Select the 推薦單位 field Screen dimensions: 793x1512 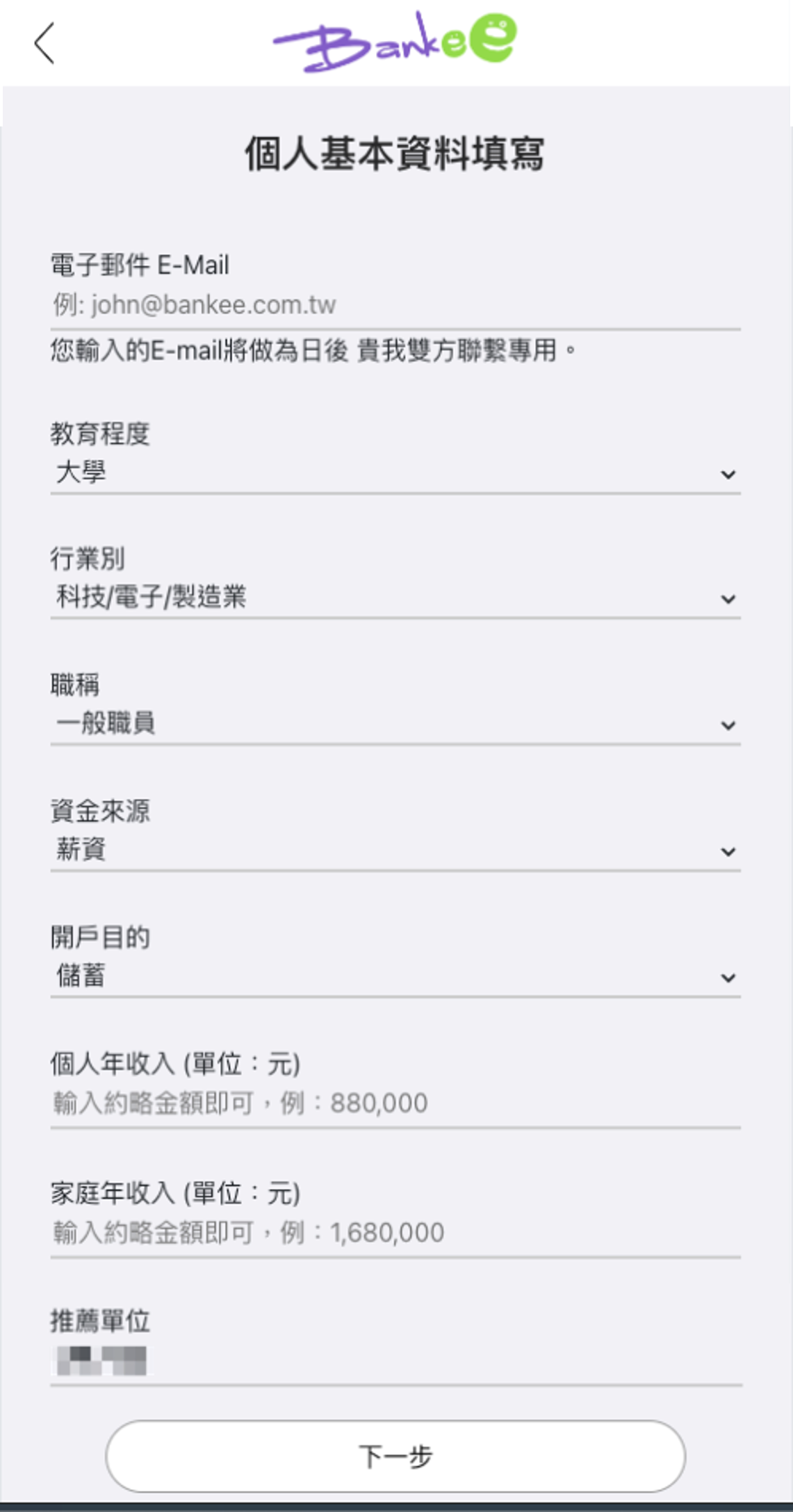395,1361
